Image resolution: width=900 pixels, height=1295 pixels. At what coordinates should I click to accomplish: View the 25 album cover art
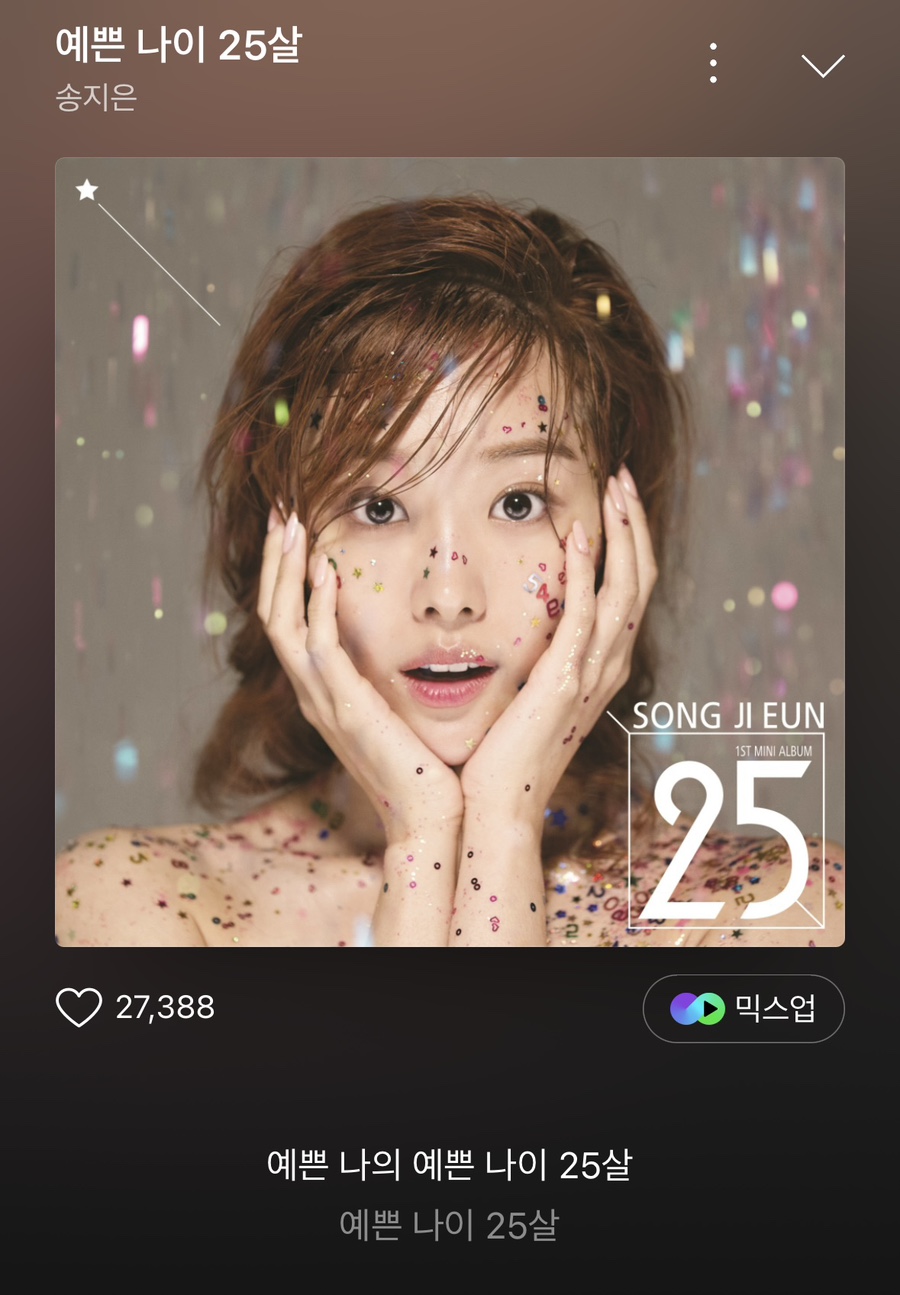pos(449,551)
